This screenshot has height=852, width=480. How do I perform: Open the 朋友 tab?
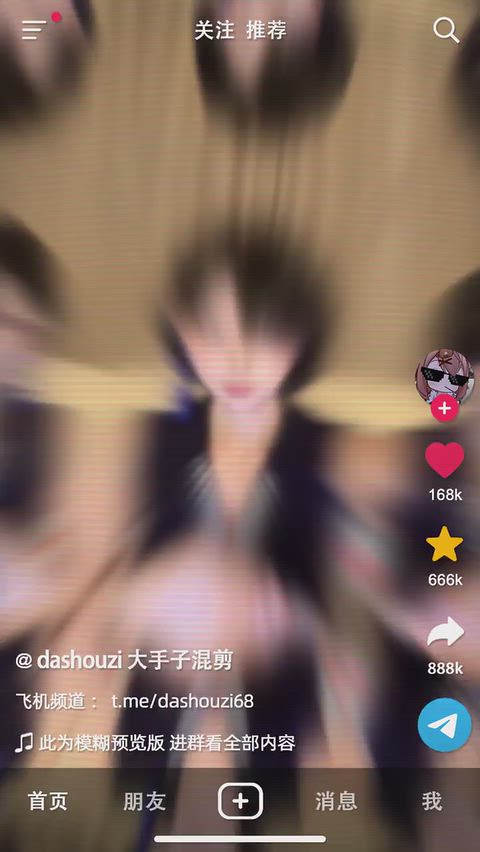coord(144,801)
